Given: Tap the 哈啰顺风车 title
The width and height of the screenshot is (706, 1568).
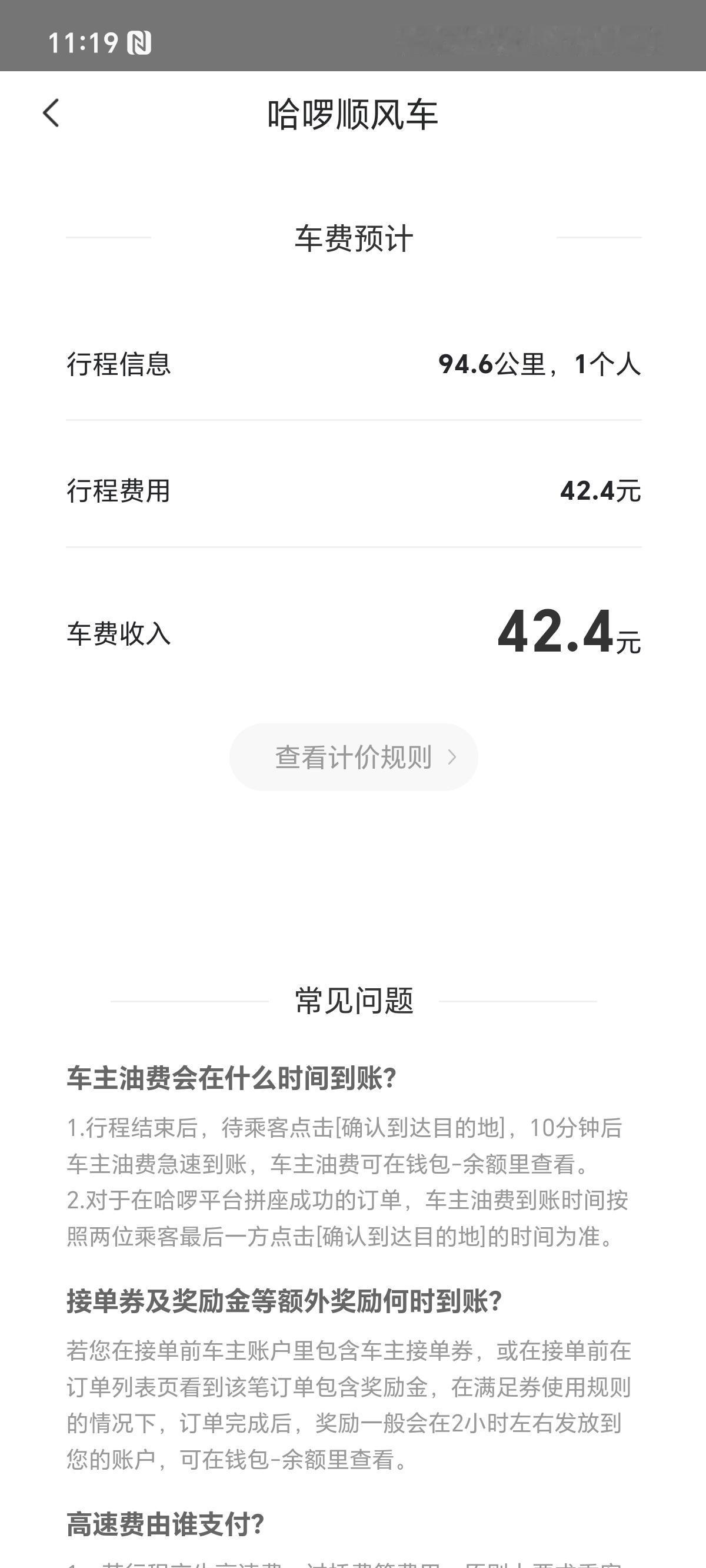Looking at the screenshot, I should click(353, 114).
